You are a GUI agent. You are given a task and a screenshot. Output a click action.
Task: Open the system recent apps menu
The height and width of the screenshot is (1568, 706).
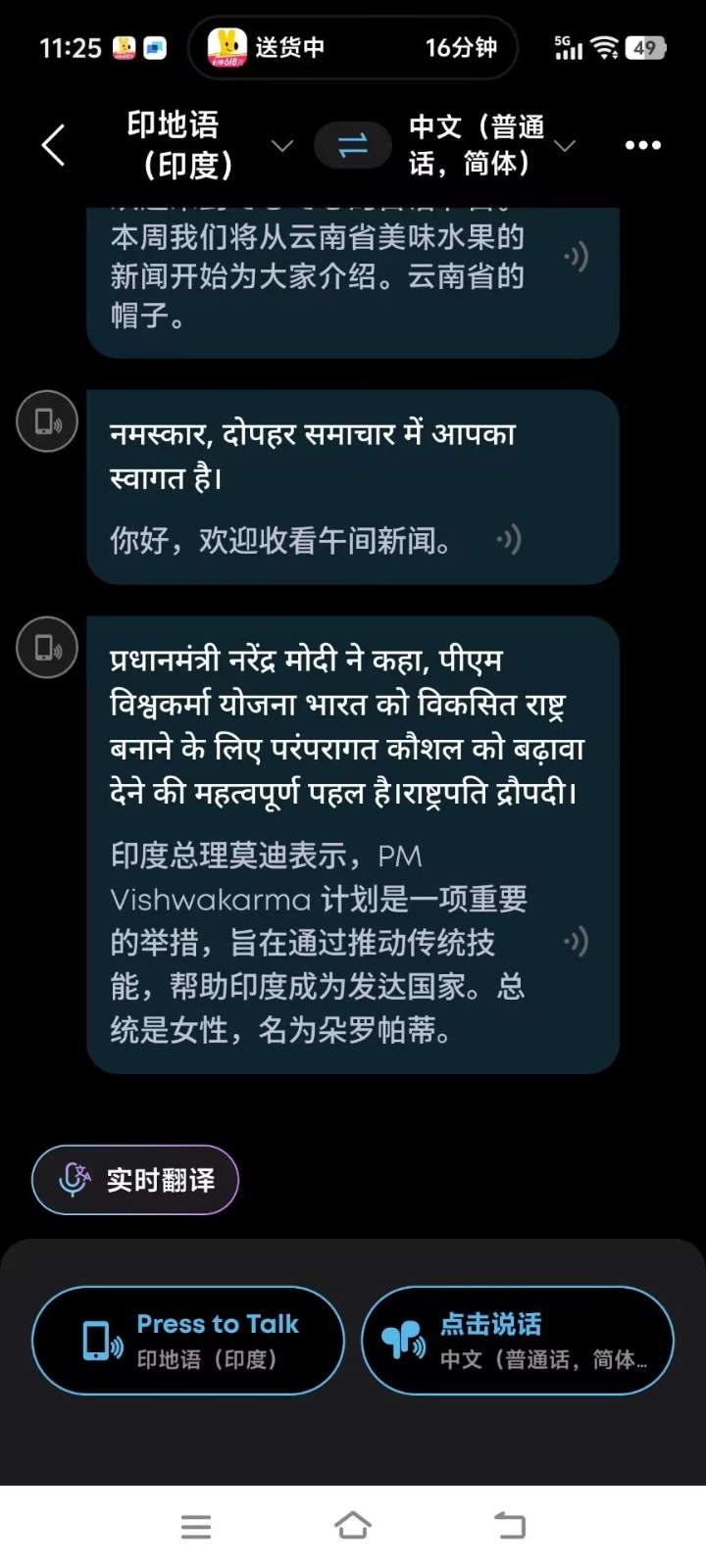tap(196, 1526)
